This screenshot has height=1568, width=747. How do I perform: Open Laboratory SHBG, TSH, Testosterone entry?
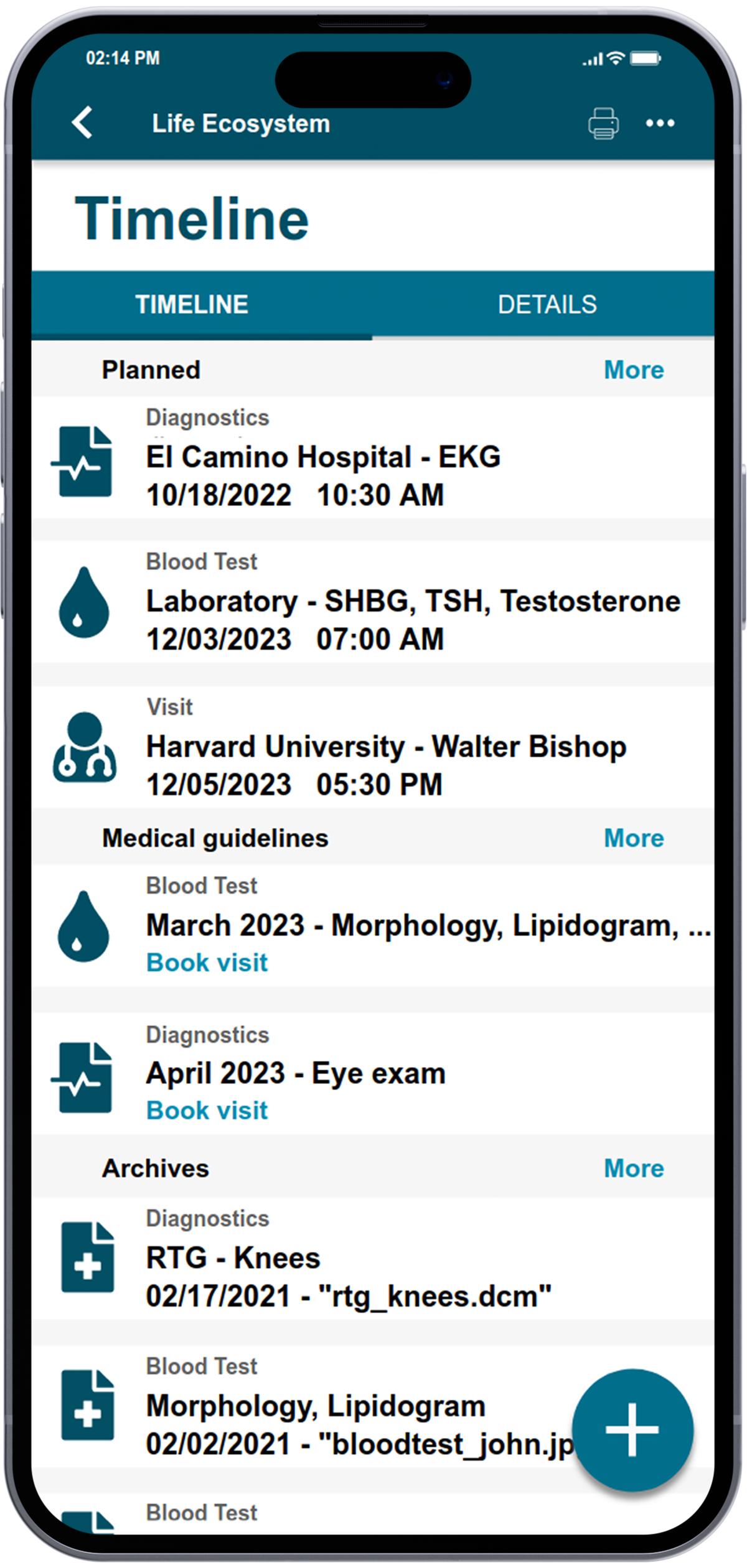click(373, 602)
